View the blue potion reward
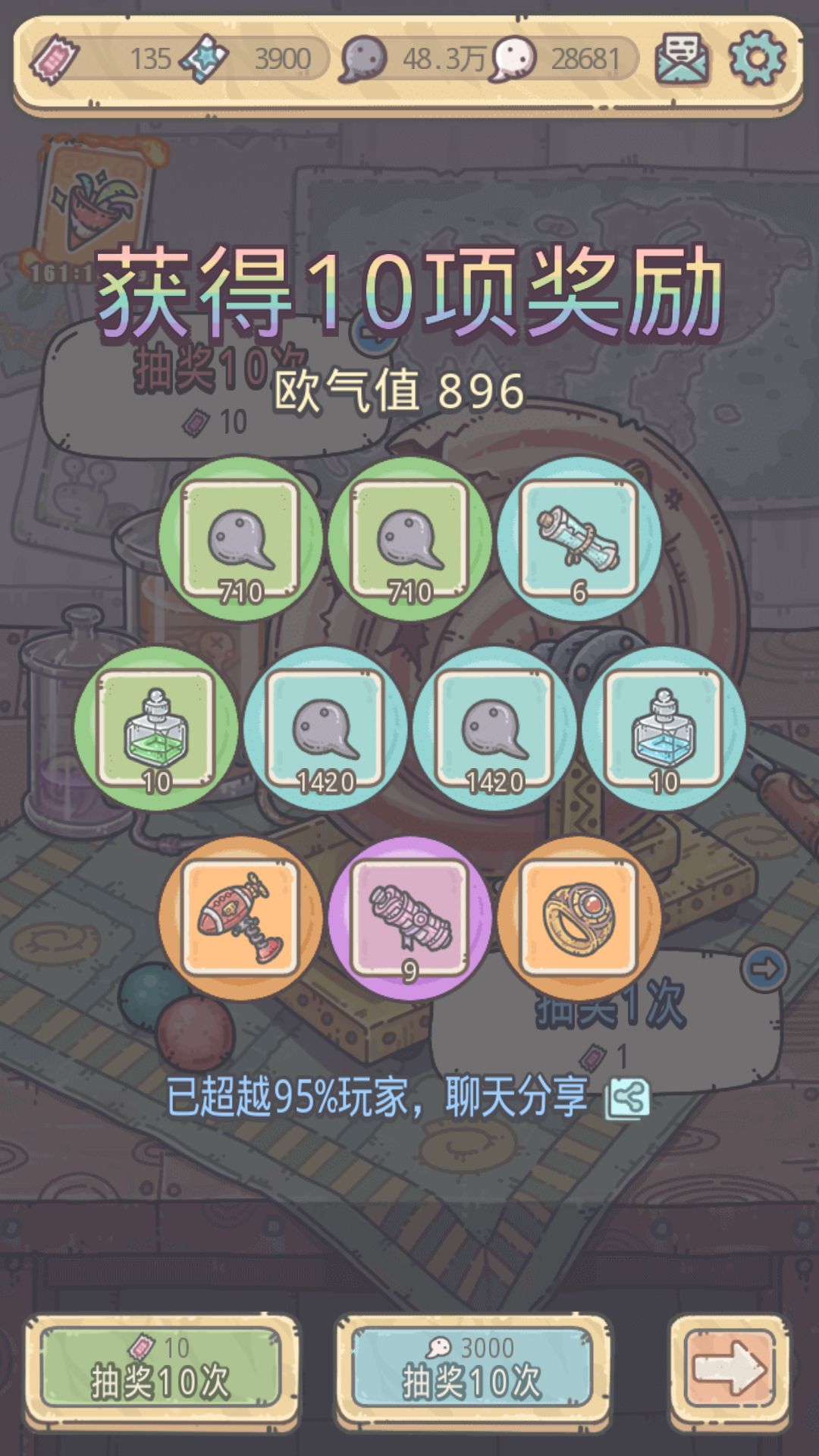 click(x=664, y=729)
